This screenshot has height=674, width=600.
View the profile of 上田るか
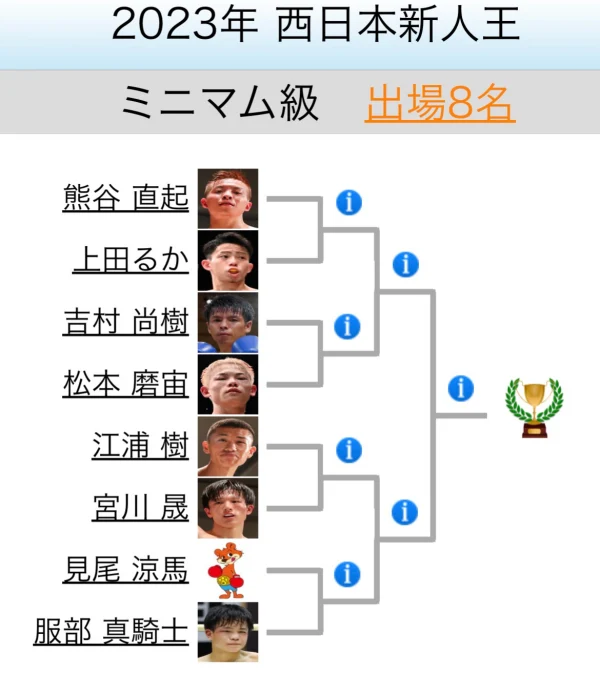(131, 260)
